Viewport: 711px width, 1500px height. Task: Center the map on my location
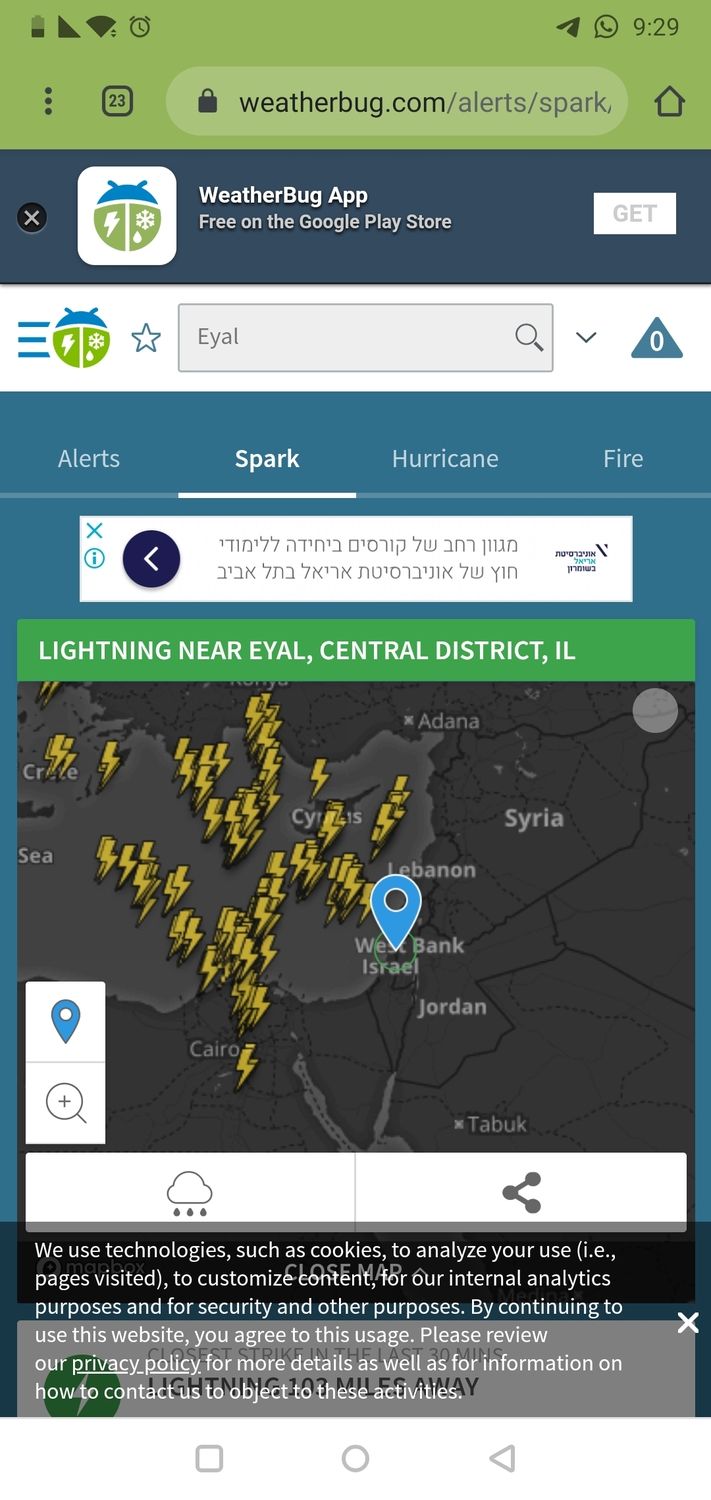(65, 1022)
